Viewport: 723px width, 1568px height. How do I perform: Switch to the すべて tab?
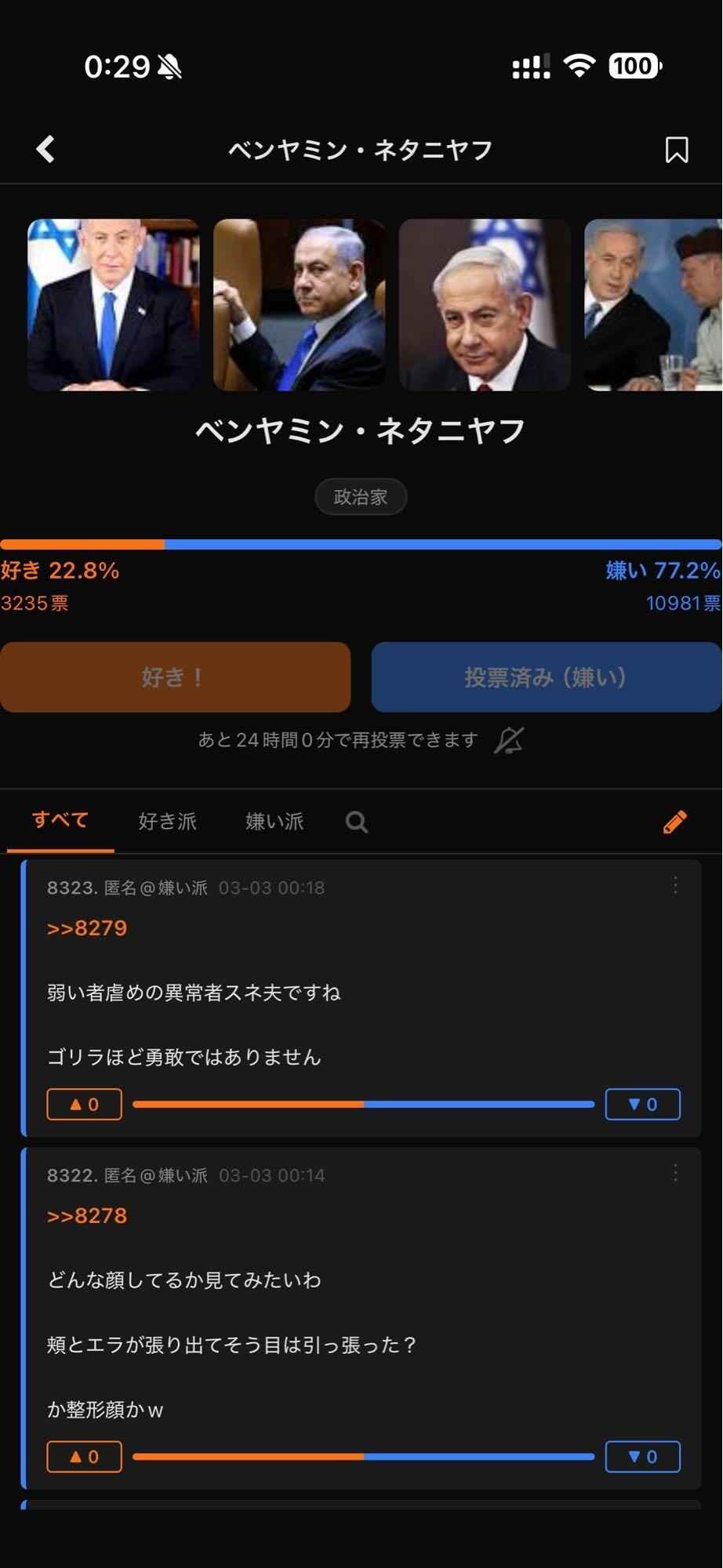pos(60,821)
